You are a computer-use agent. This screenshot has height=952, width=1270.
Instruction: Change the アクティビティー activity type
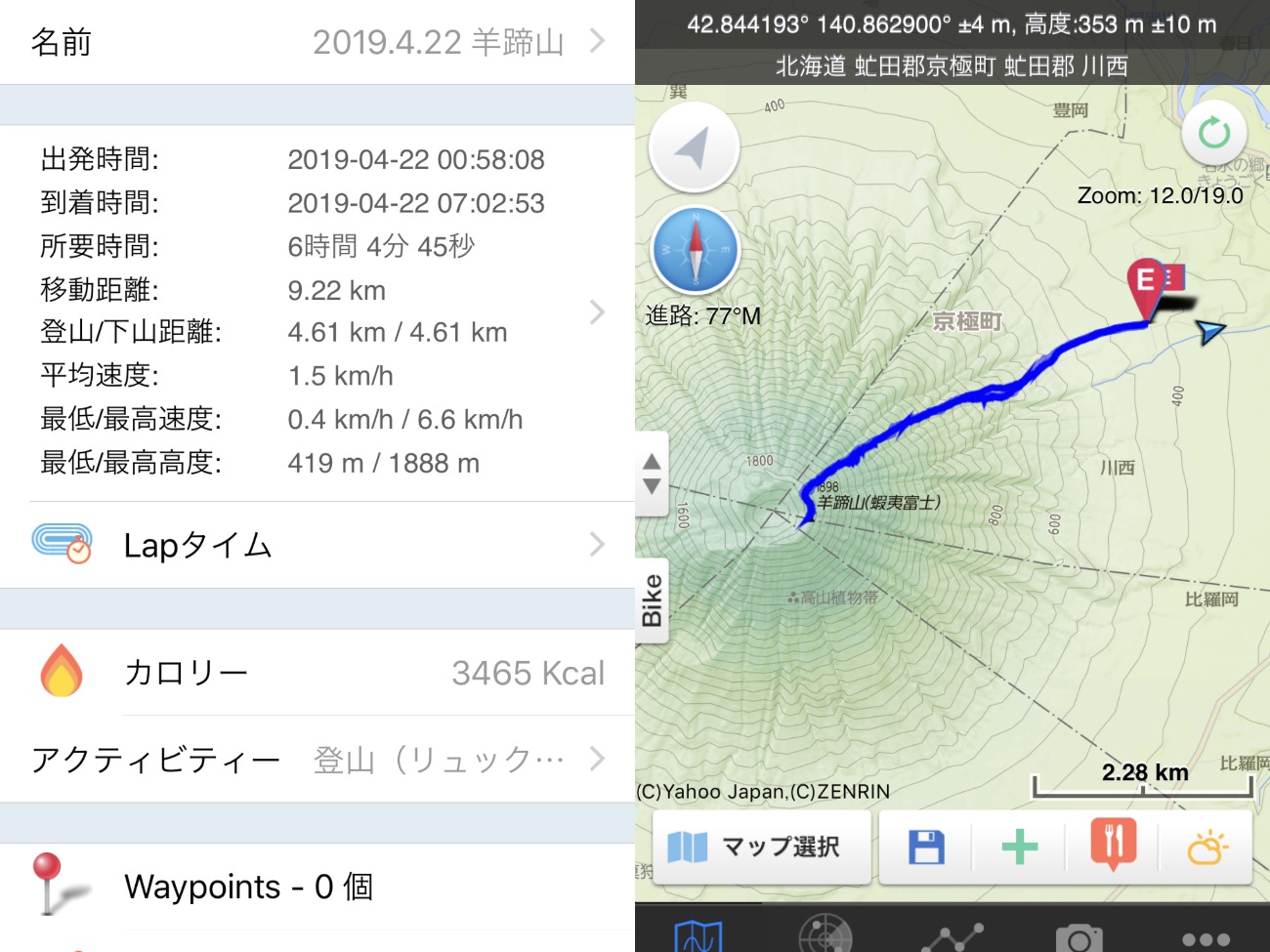click(317, 759)
